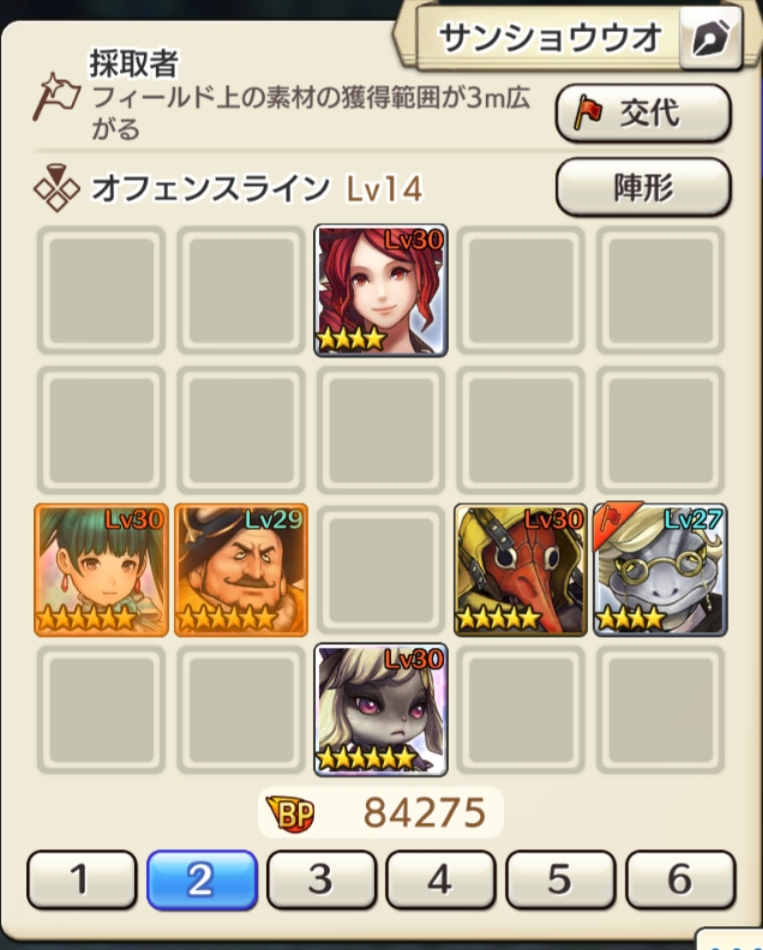Tap the empty center slot between pirate and mask
This screenshot has width=763, height=950.
(381, 570)
